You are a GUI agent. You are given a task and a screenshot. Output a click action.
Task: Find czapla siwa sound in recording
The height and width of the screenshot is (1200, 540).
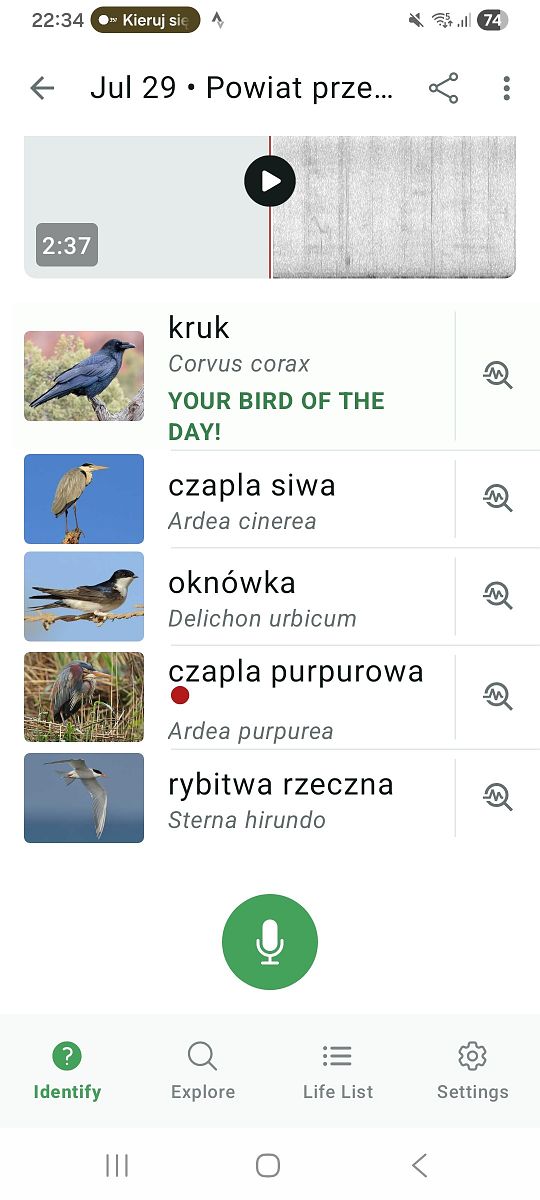497,497
